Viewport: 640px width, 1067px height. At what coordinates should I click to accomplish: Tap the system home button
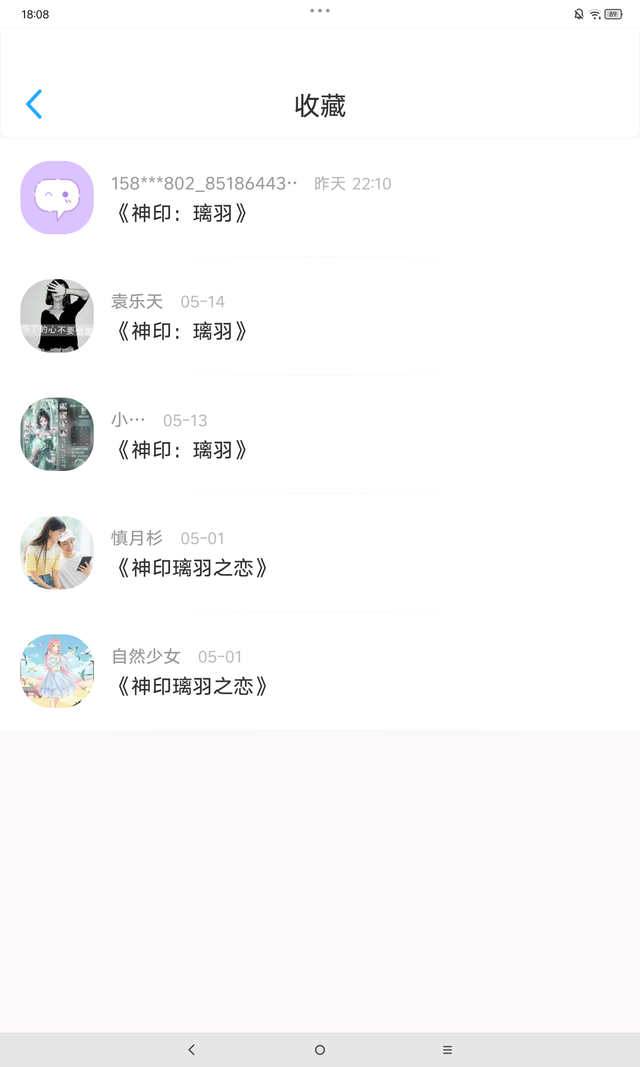320,1049
